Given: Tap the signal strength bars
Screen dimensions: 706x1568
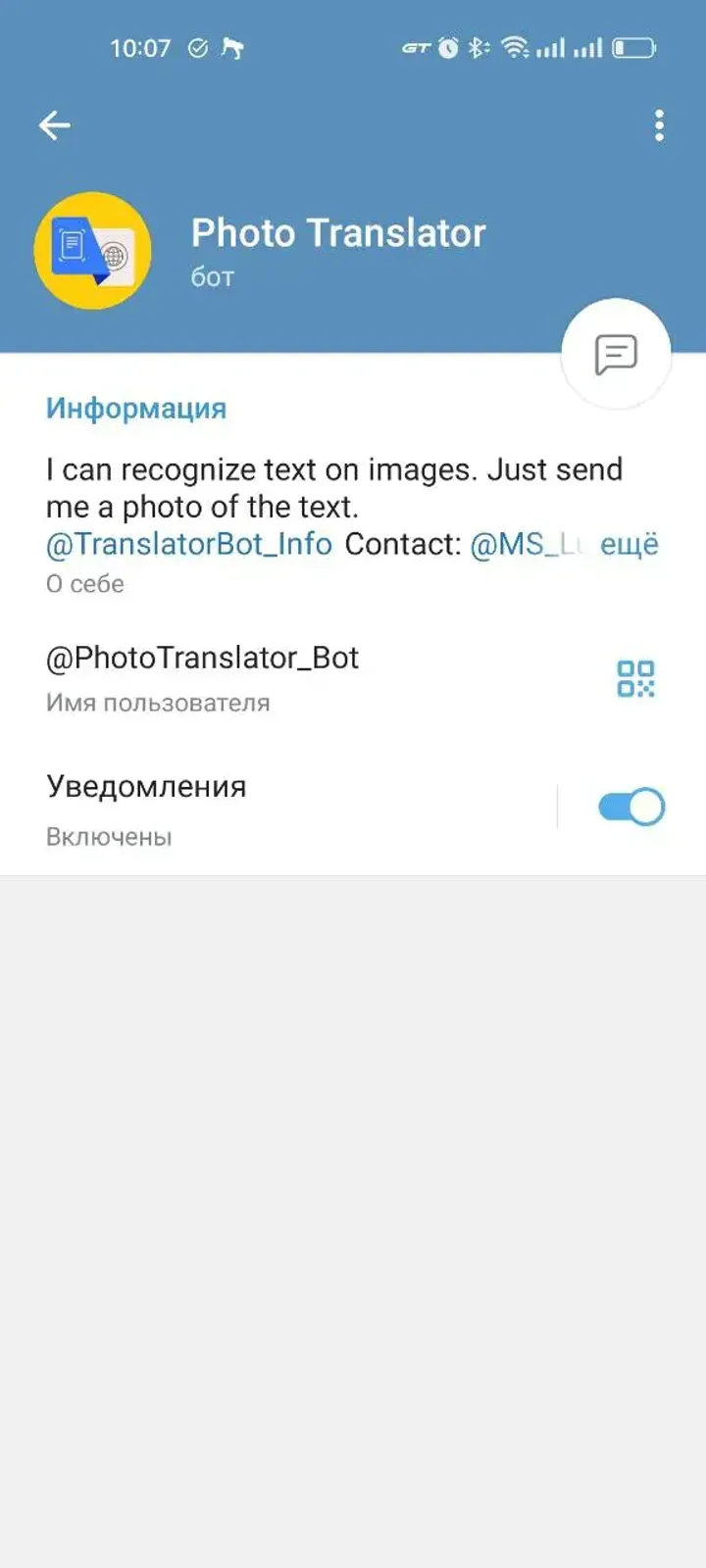Looking at the screenshot, I should click(x=554, y=46).
